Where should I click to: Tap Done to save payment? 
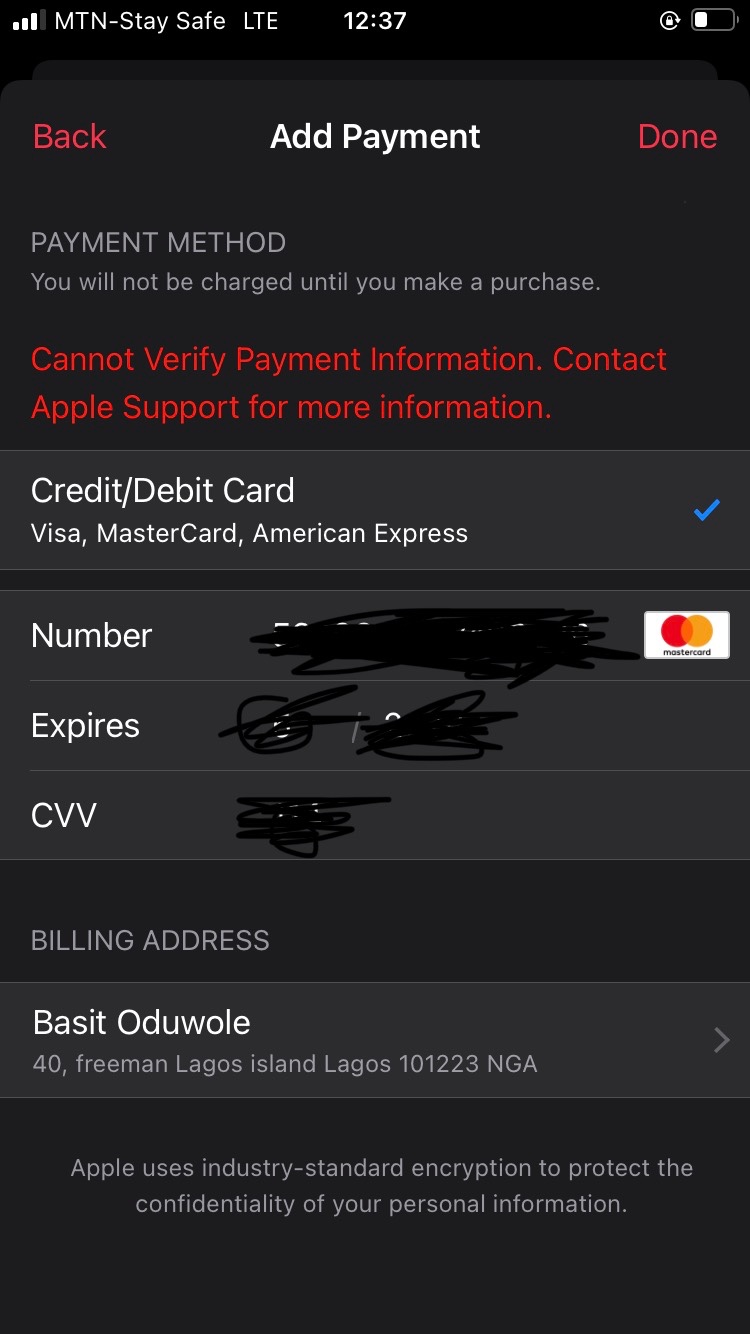(677, 137)
